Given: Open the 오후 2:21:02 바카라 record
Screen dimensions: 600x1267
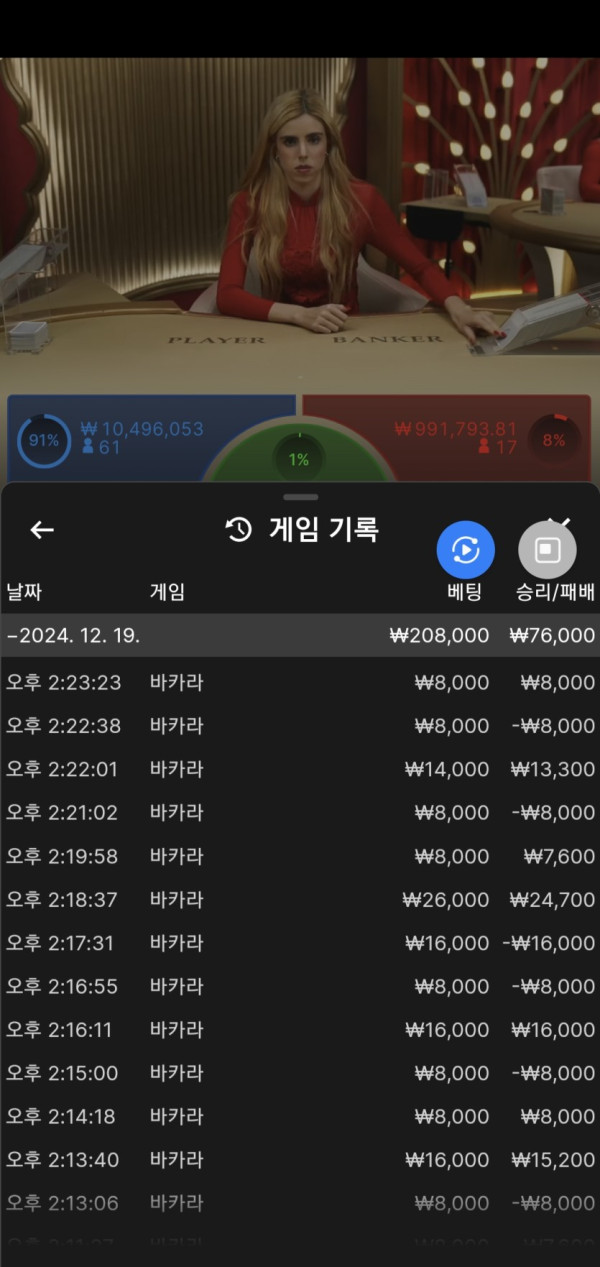Looking at the screenshot, I should [x=300, y=813].
